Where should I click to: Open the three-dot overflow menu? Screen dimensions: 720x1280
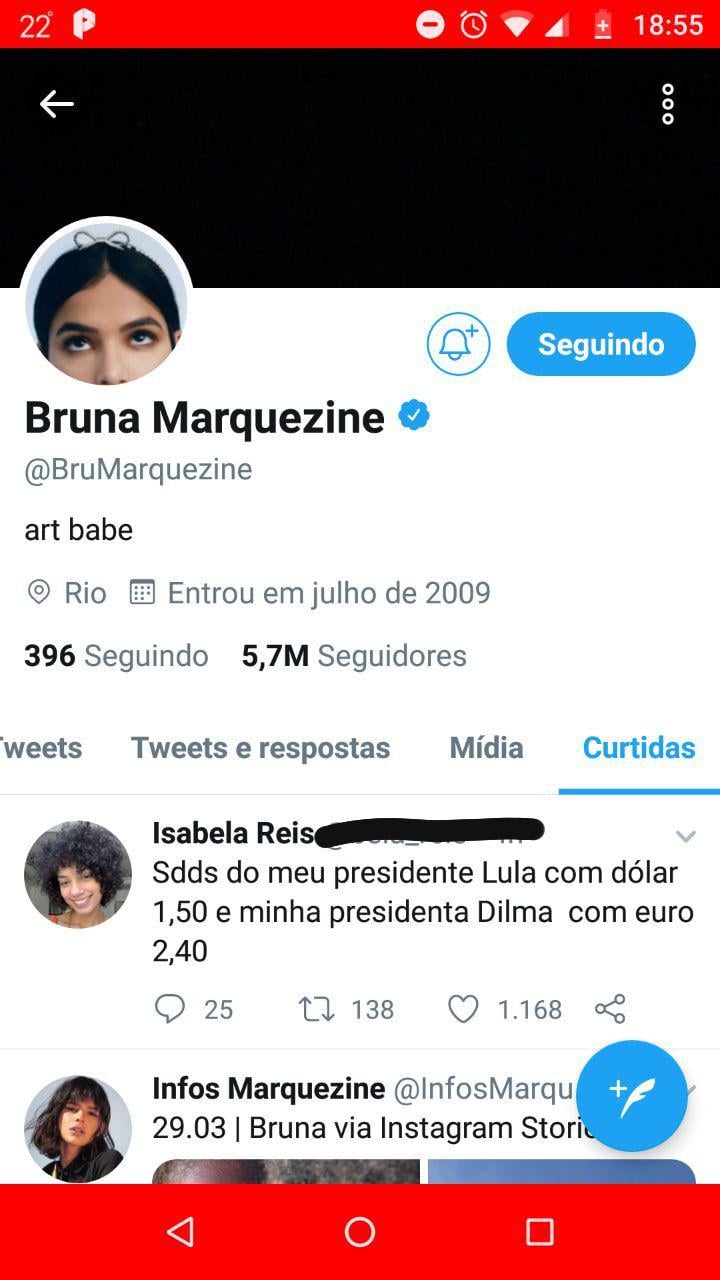click(x=667, y=104)
